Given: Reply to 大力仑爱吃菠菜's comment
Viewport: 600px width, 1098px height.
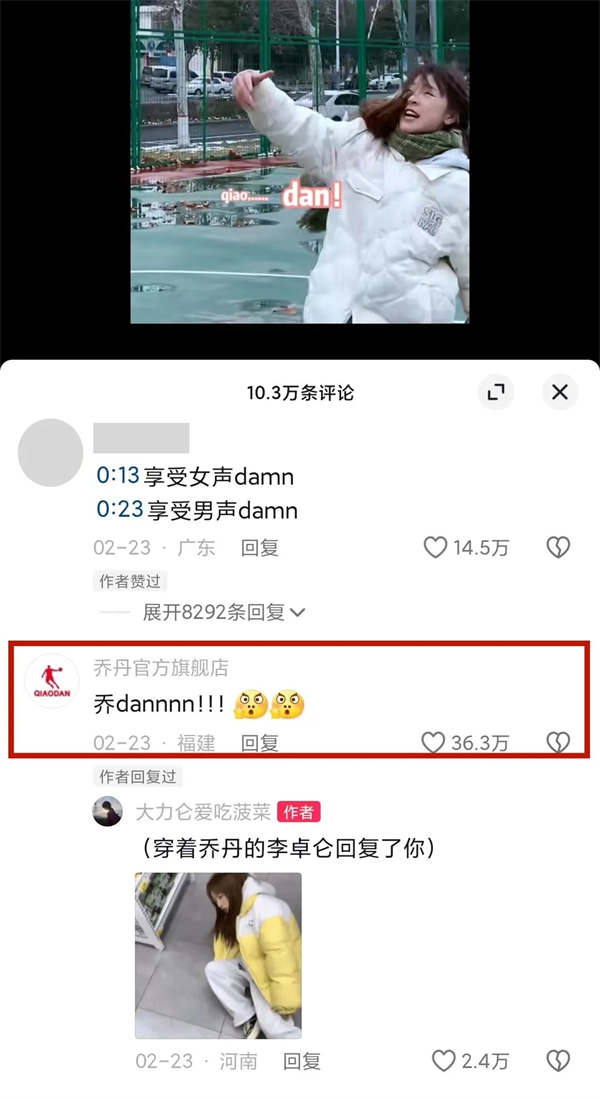Looking at the screenshot, I should [x=301, y=1061].
